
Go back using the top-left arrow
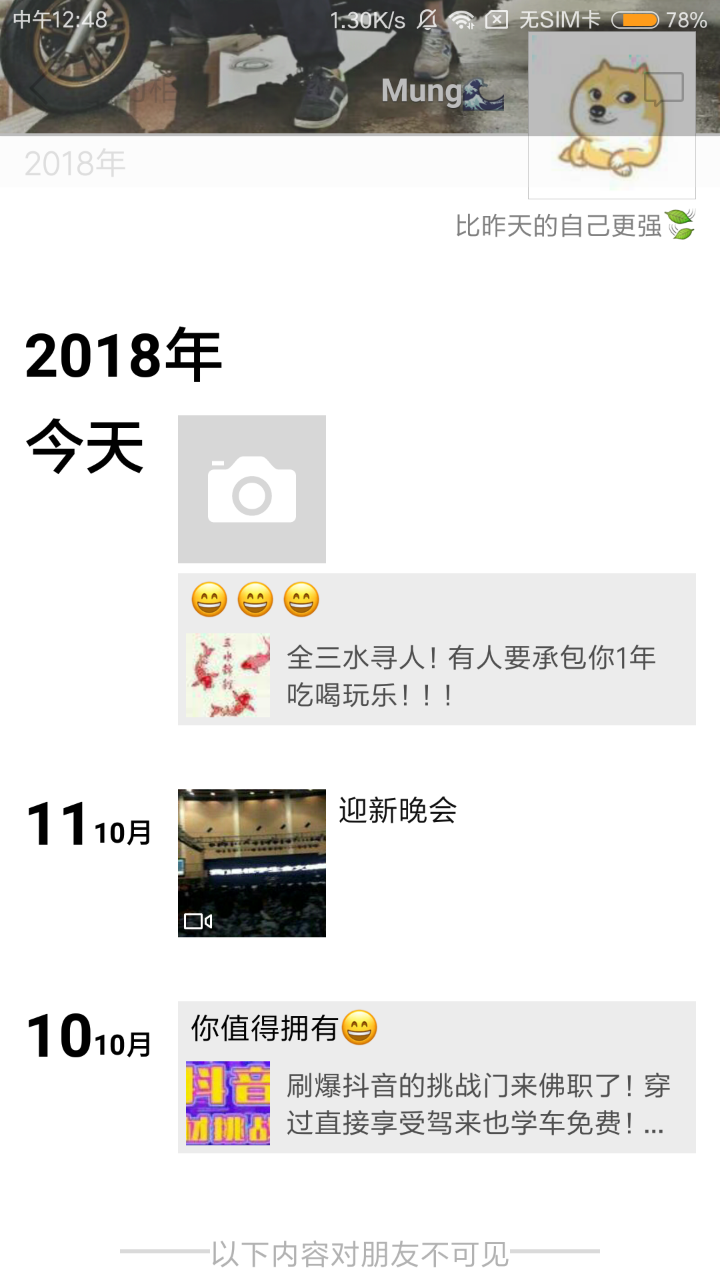pyautogui.click(x=40, y=88)
